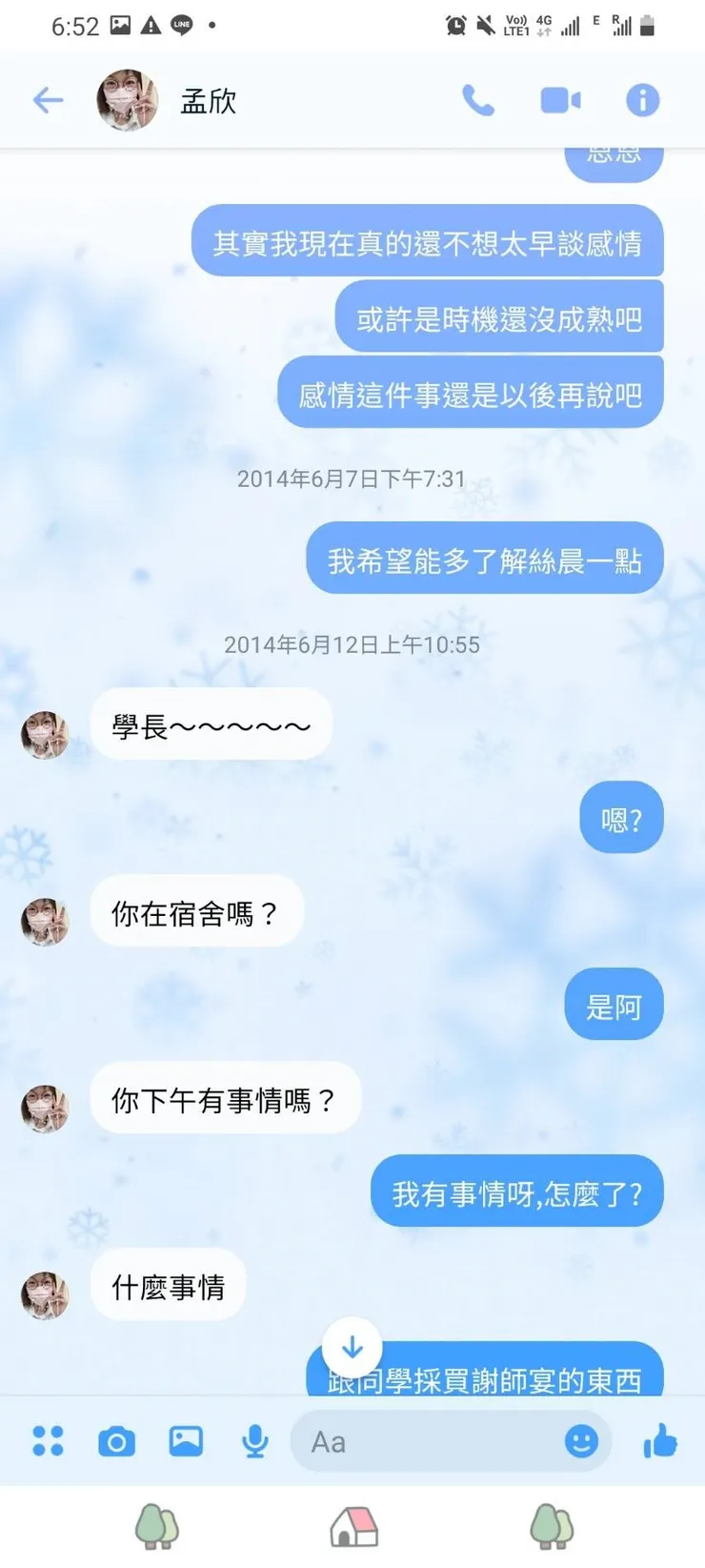705x1568 pixels.
Task: Jump to latest messages with down arrow
Action: pos(352,1348)
